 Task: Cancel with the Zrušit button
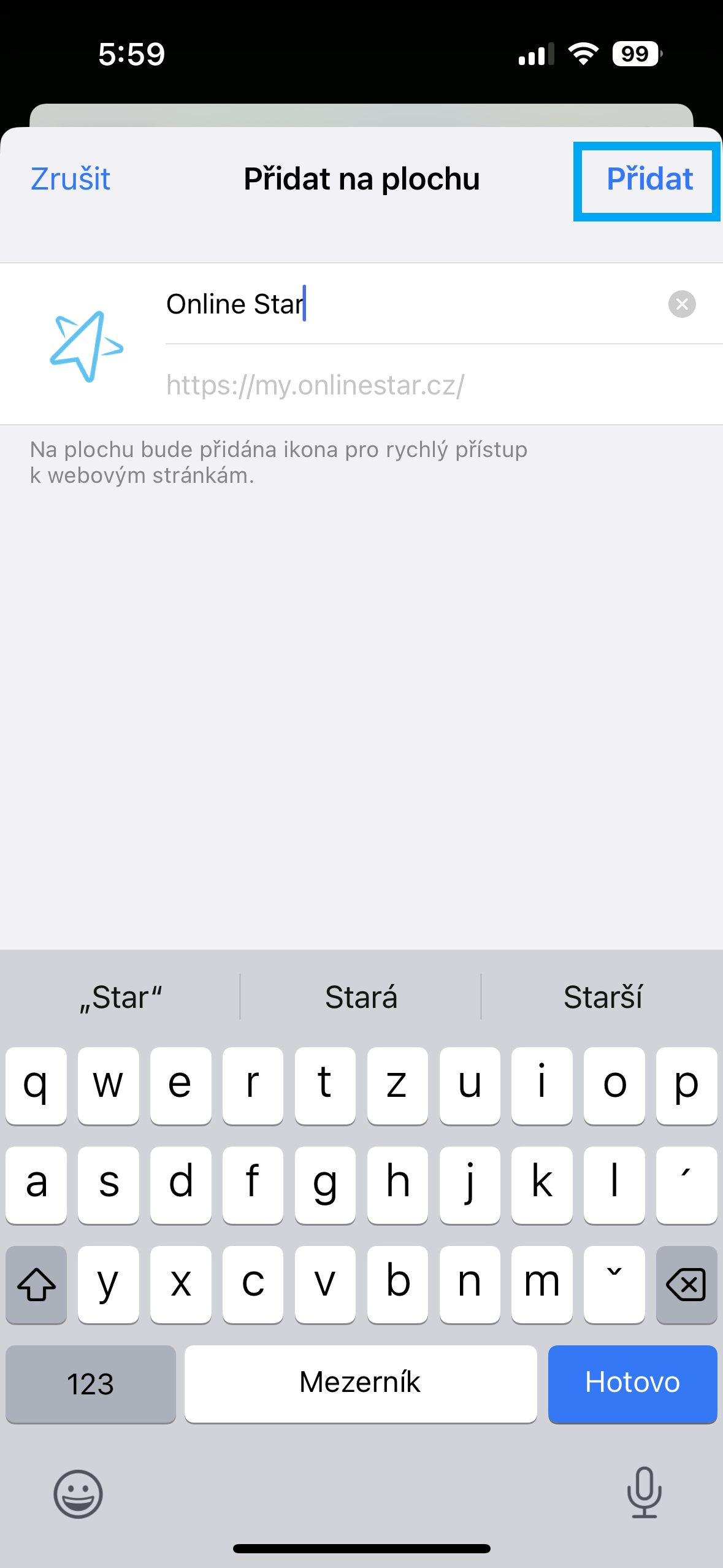pyautogui.click(x=71, y=179)
